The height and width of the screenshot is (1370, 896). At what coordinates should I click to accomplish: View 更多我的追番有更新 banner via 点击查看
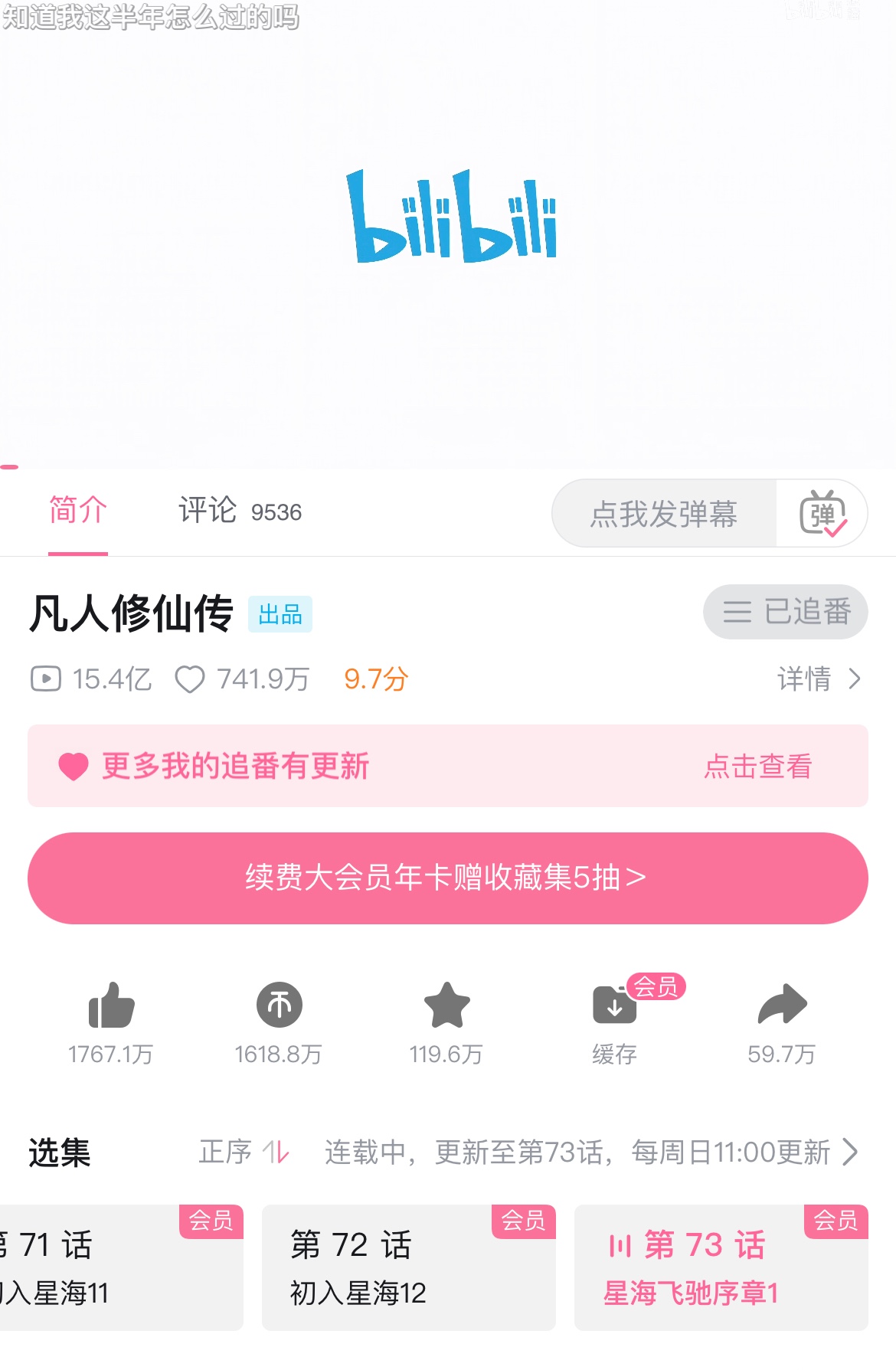pyautogui.click(x=757, y=767)
